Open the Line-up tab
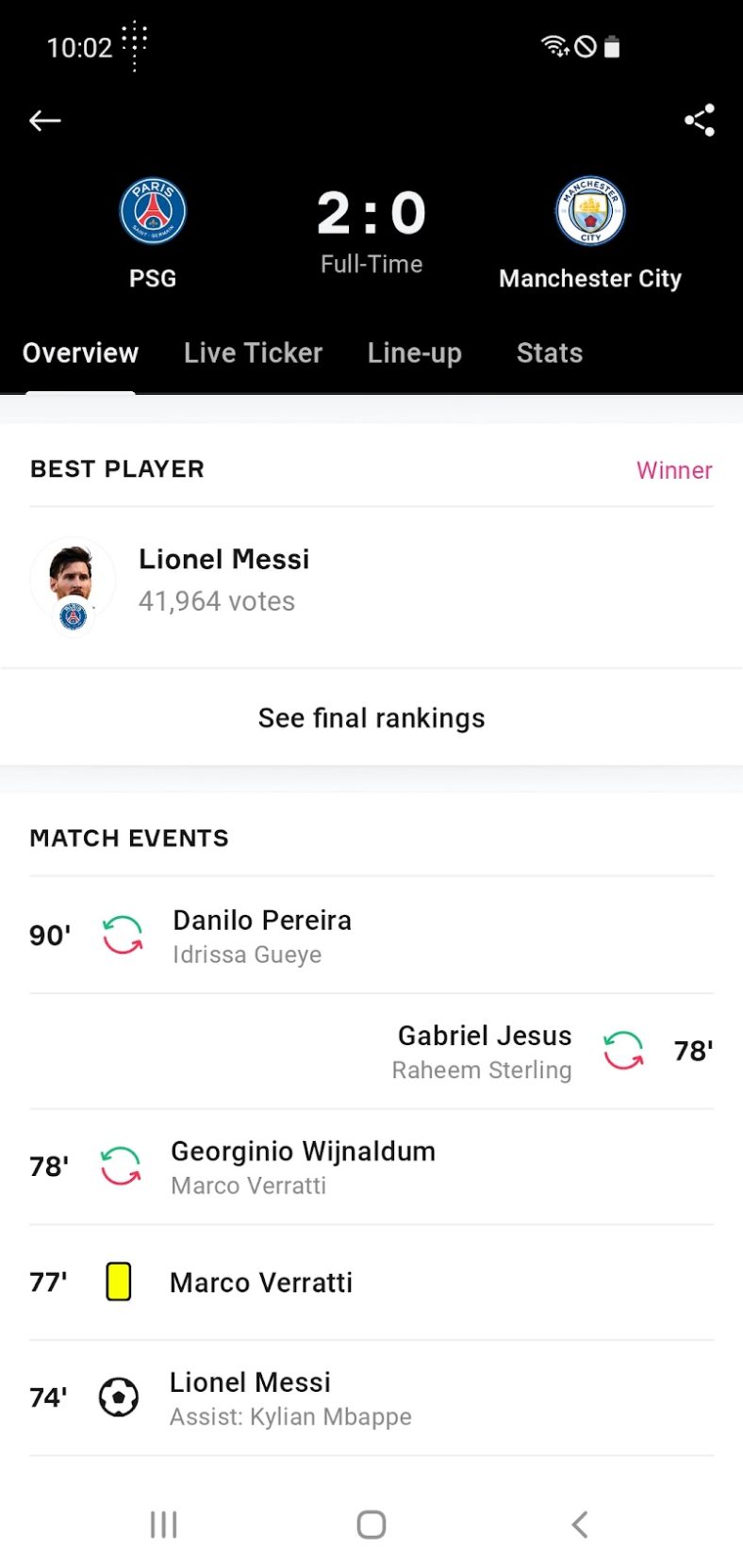 point(414,353)
